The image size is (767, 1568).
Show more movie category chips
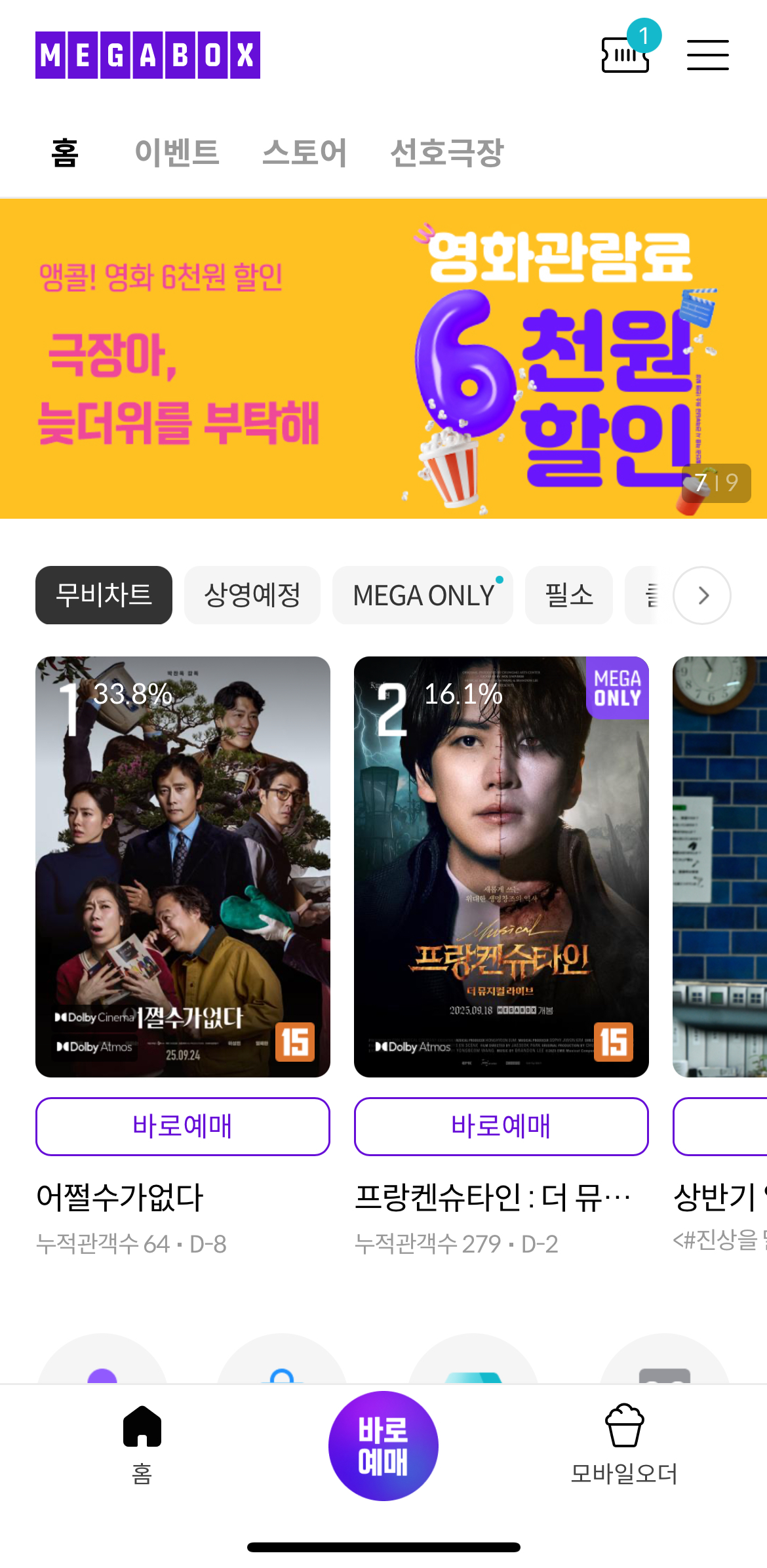(702, 595)
